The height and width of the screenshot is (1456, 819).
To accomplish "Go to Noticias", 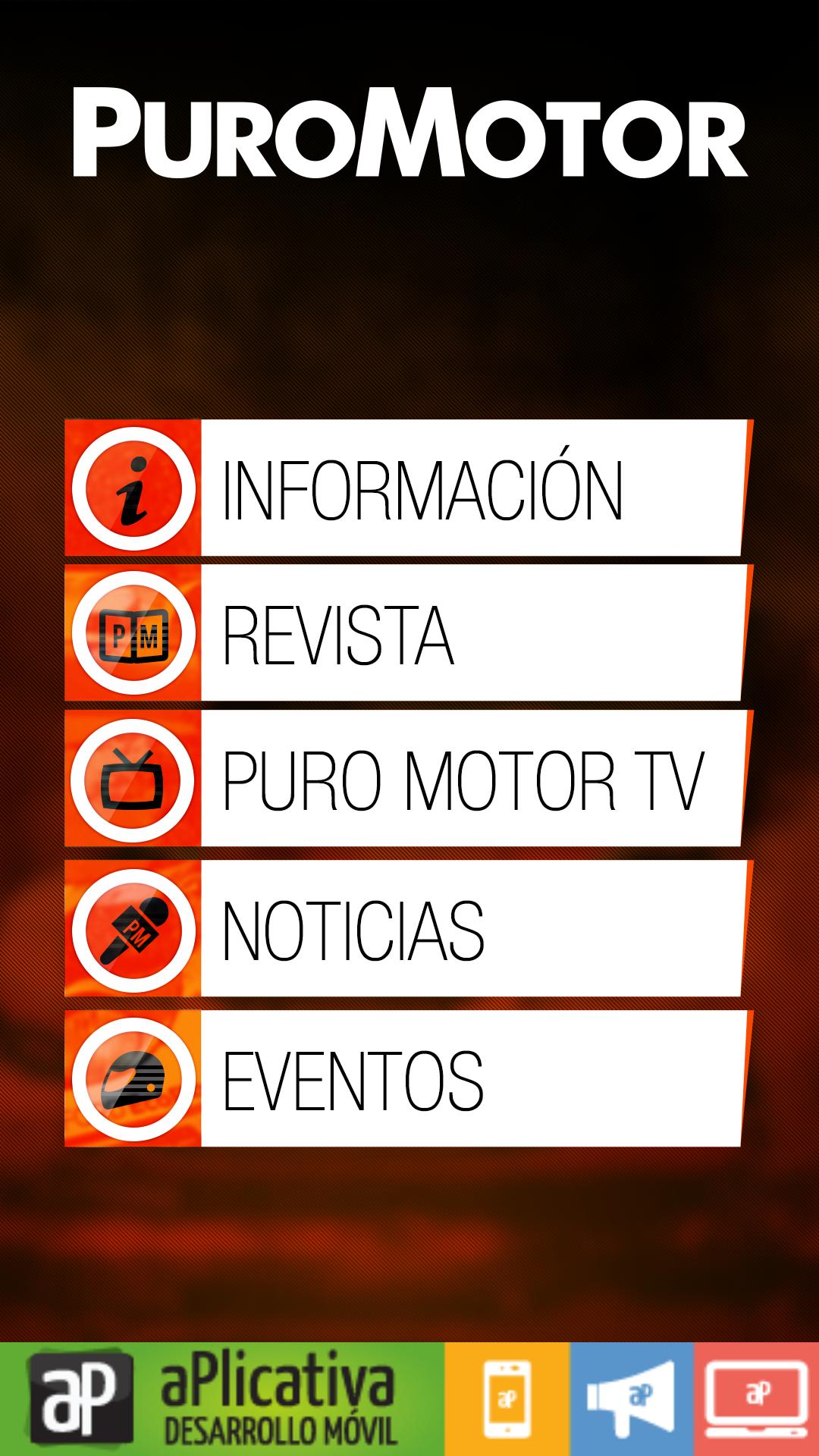I will coord(408,929).
